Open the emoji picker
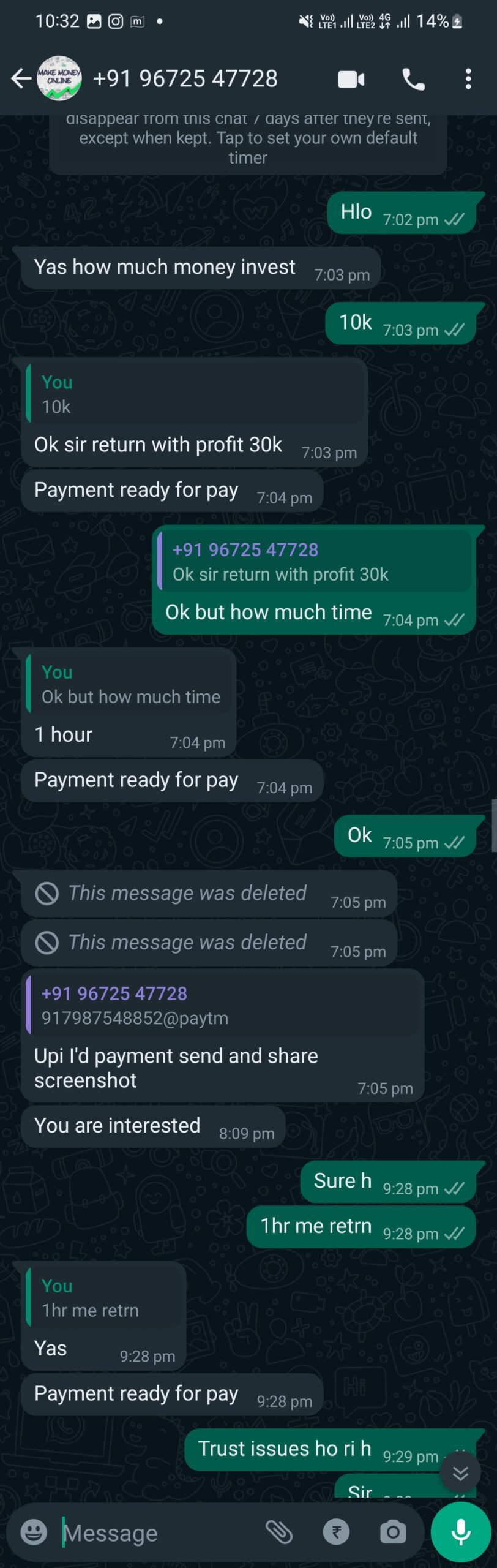497x1568 pixels. point(34,1532)
